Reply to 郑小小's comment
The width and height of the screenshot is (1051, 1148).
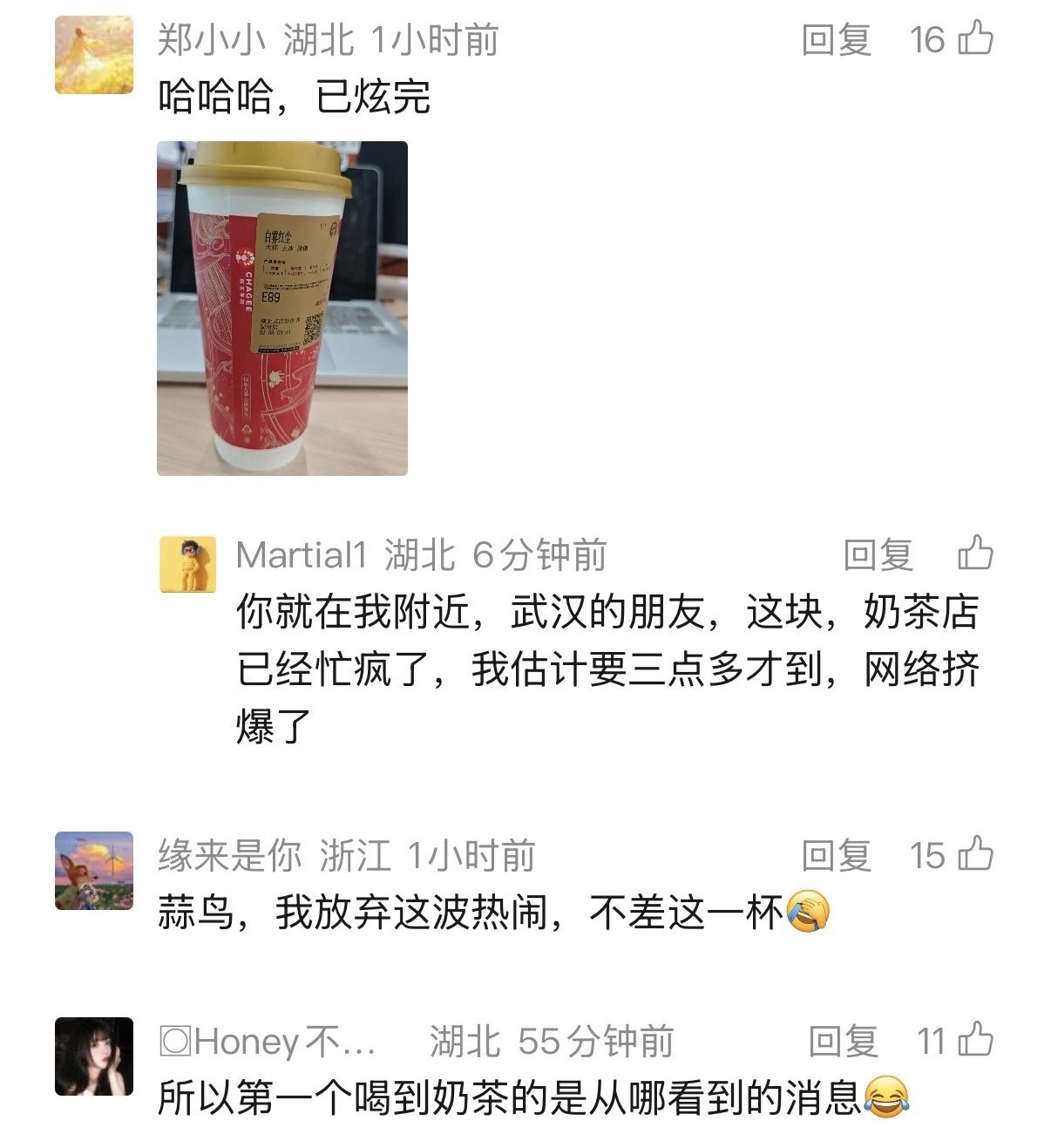(836, 40)
